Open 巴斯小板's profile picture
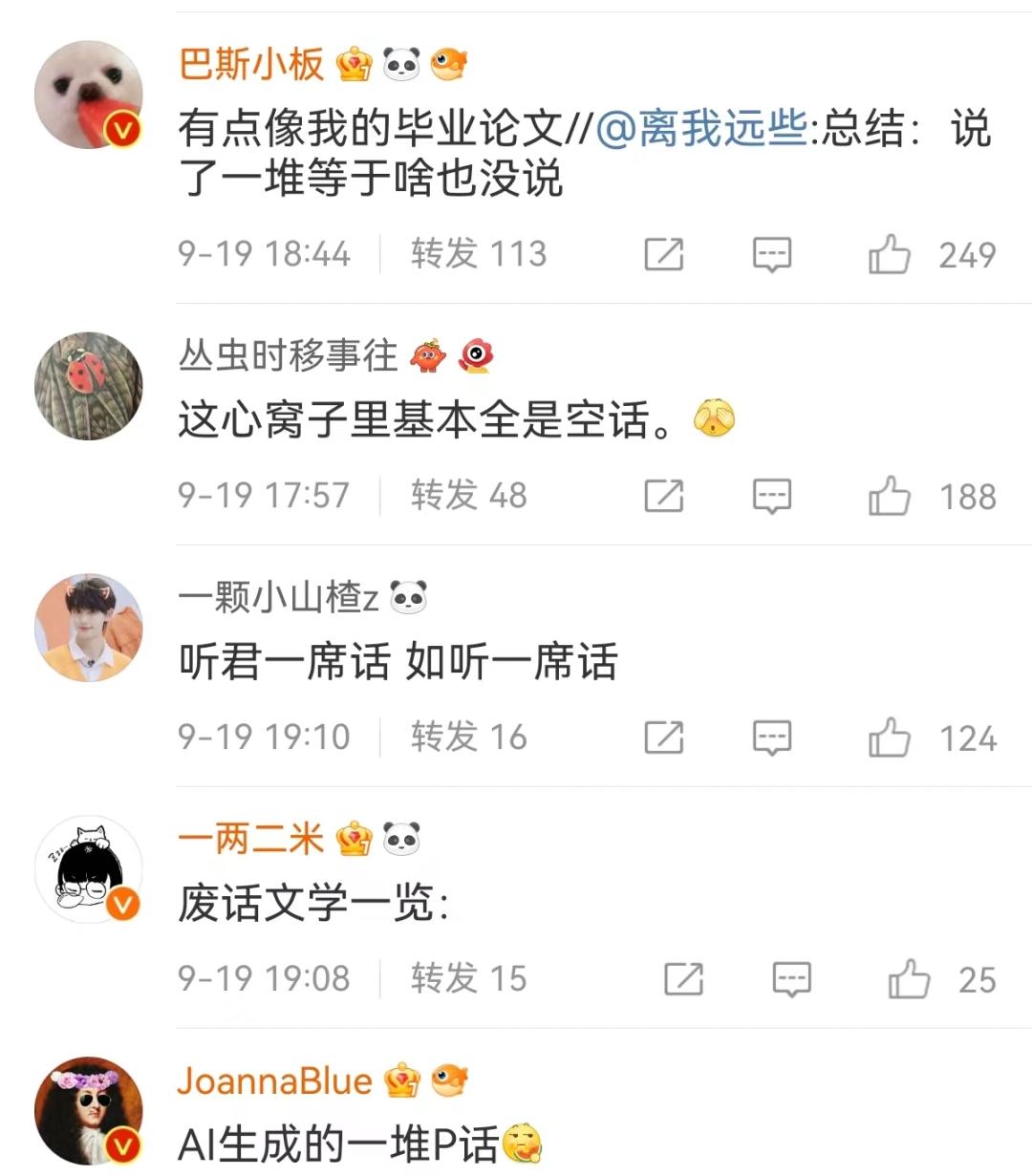 [88, 95]
